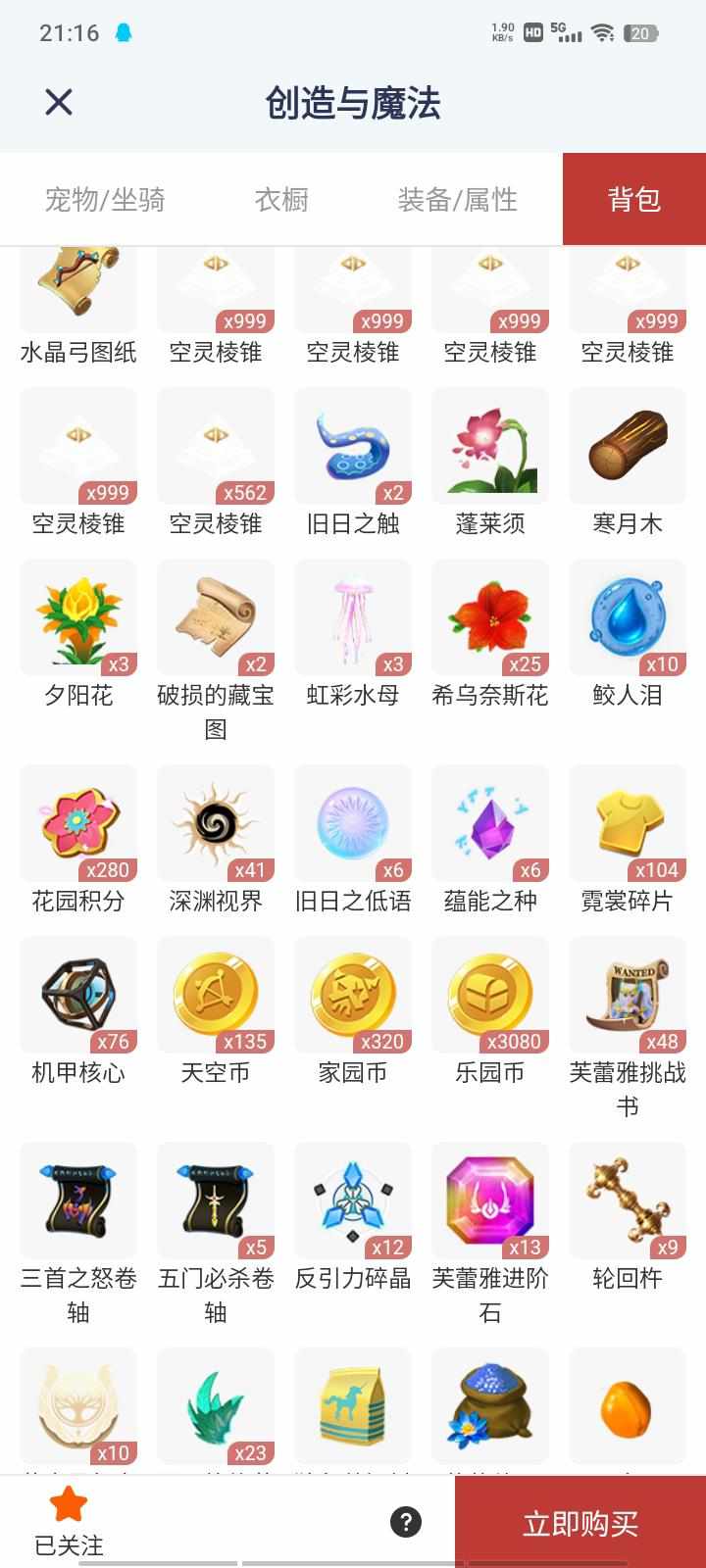Screen dimensions: 706x1568
Task: Select the 轮回杵 item
Action: [628, 1201]
